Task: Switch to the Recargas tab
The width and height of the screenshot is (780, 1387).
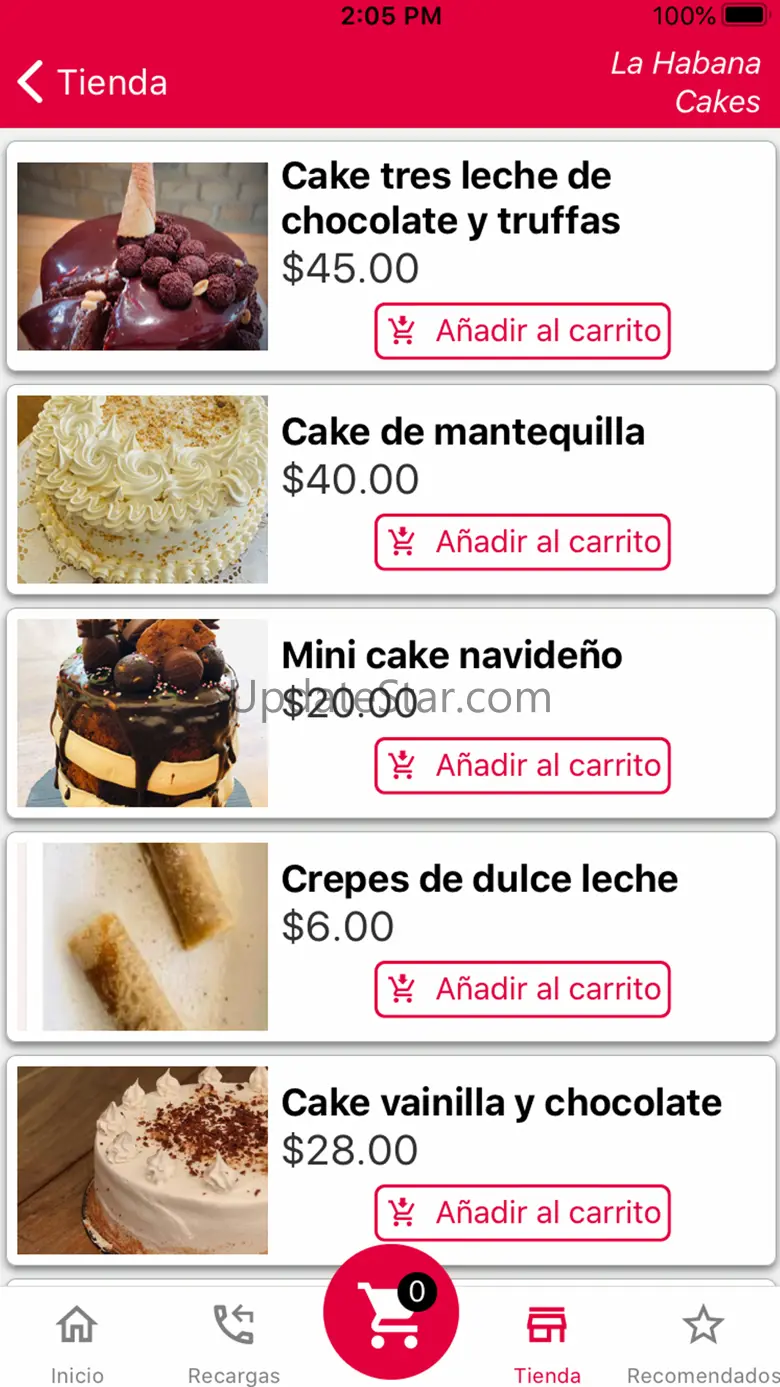Action: [234, 1342]
